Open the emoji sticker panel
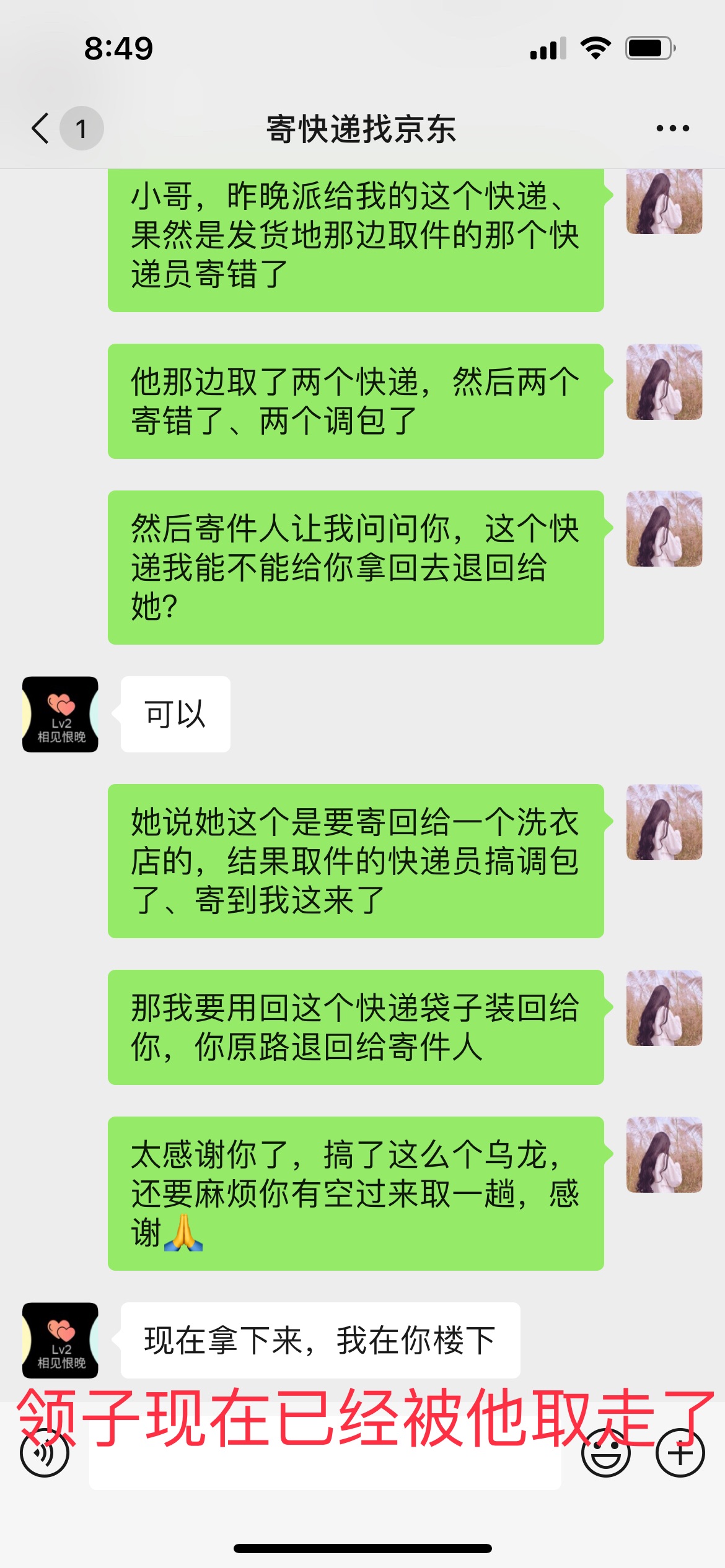 point(606,1452)
